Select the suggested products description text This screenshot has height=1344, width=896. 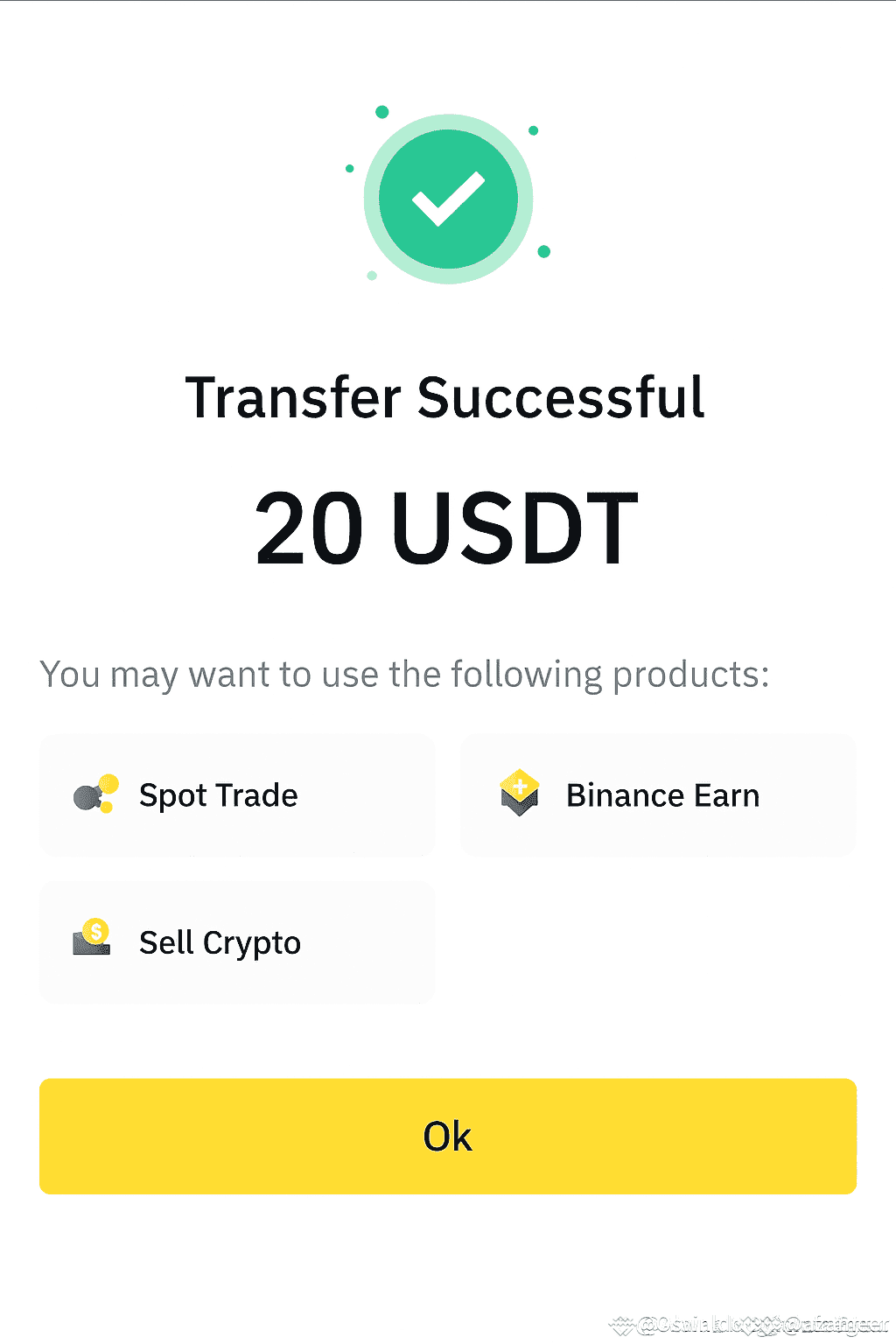[x=405, y=674]
